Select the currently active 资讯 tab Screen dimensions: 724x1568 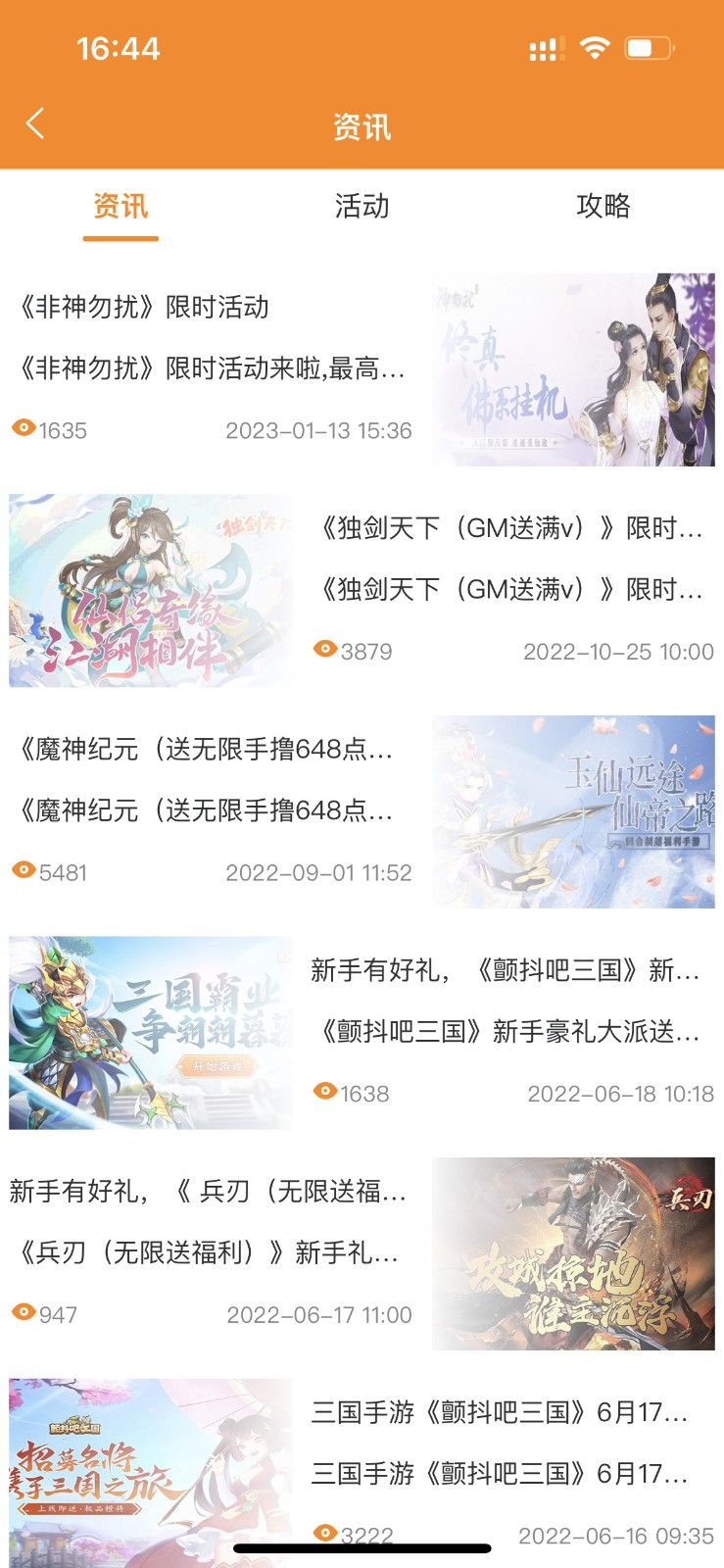coord(121,206)
